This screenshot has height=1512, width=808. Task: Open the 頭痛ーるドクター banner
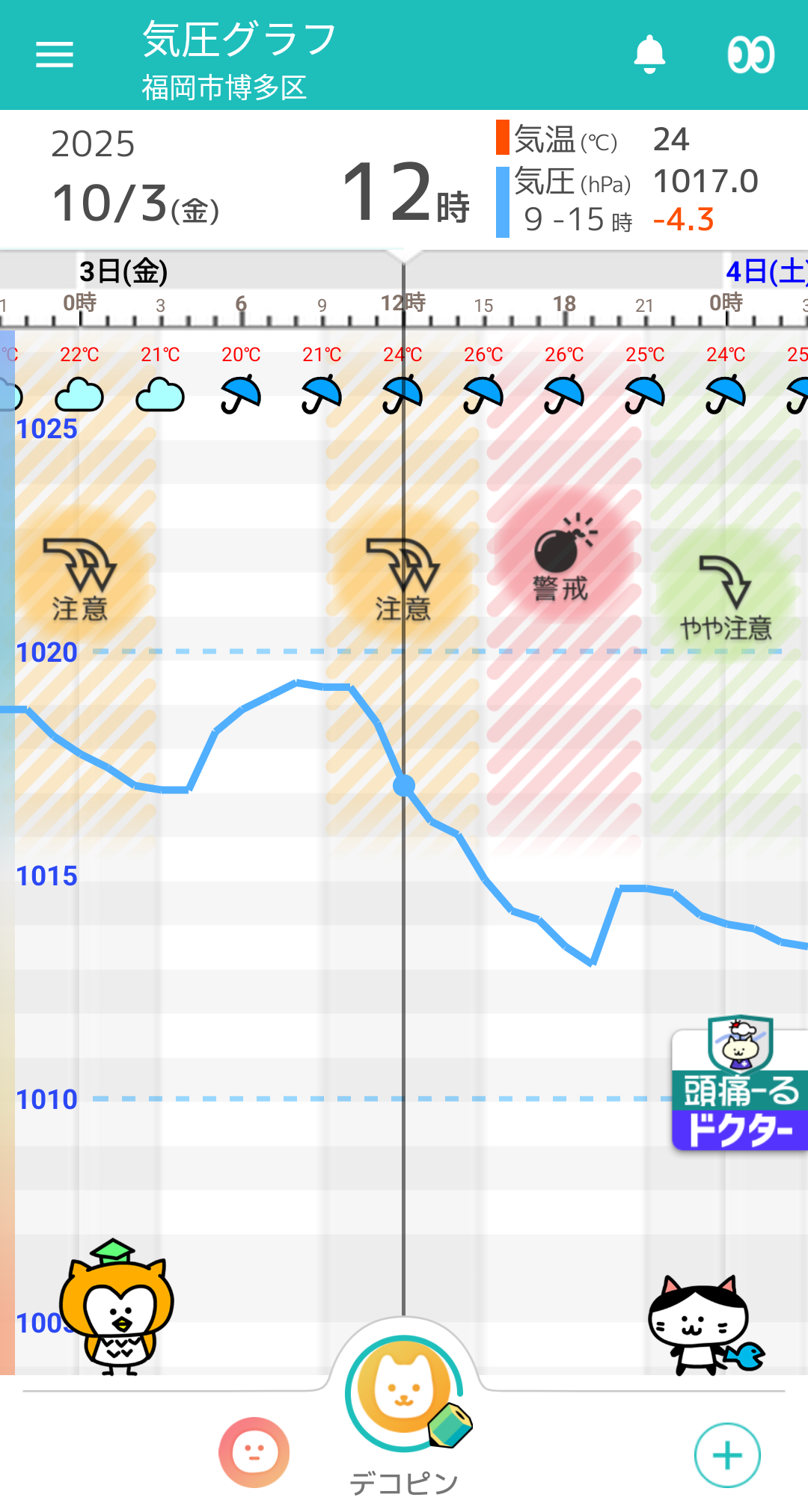740,1084
